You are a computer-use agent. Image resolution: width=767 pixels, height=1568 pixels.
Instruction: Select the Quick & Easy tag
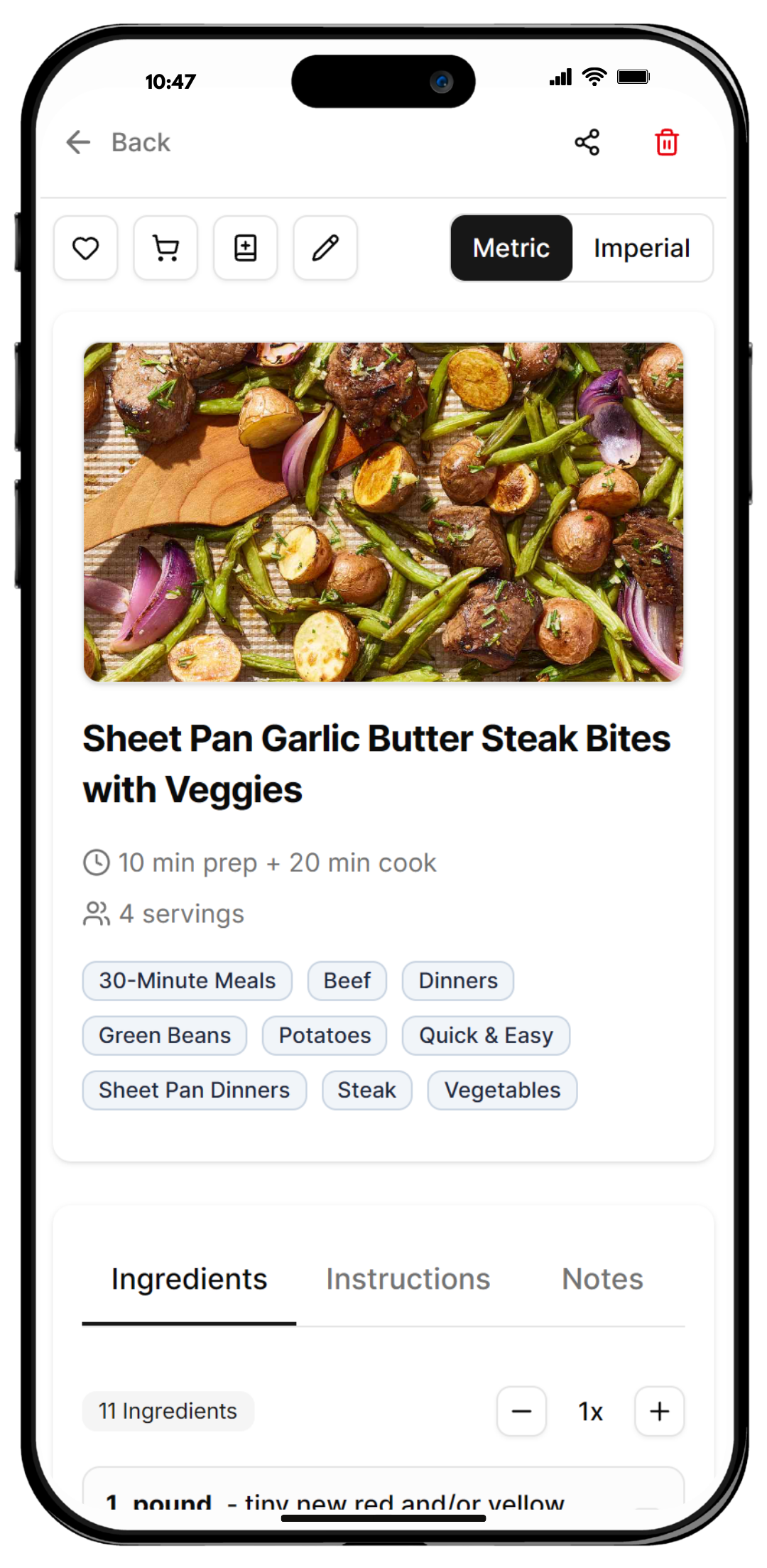(486, 1035)
